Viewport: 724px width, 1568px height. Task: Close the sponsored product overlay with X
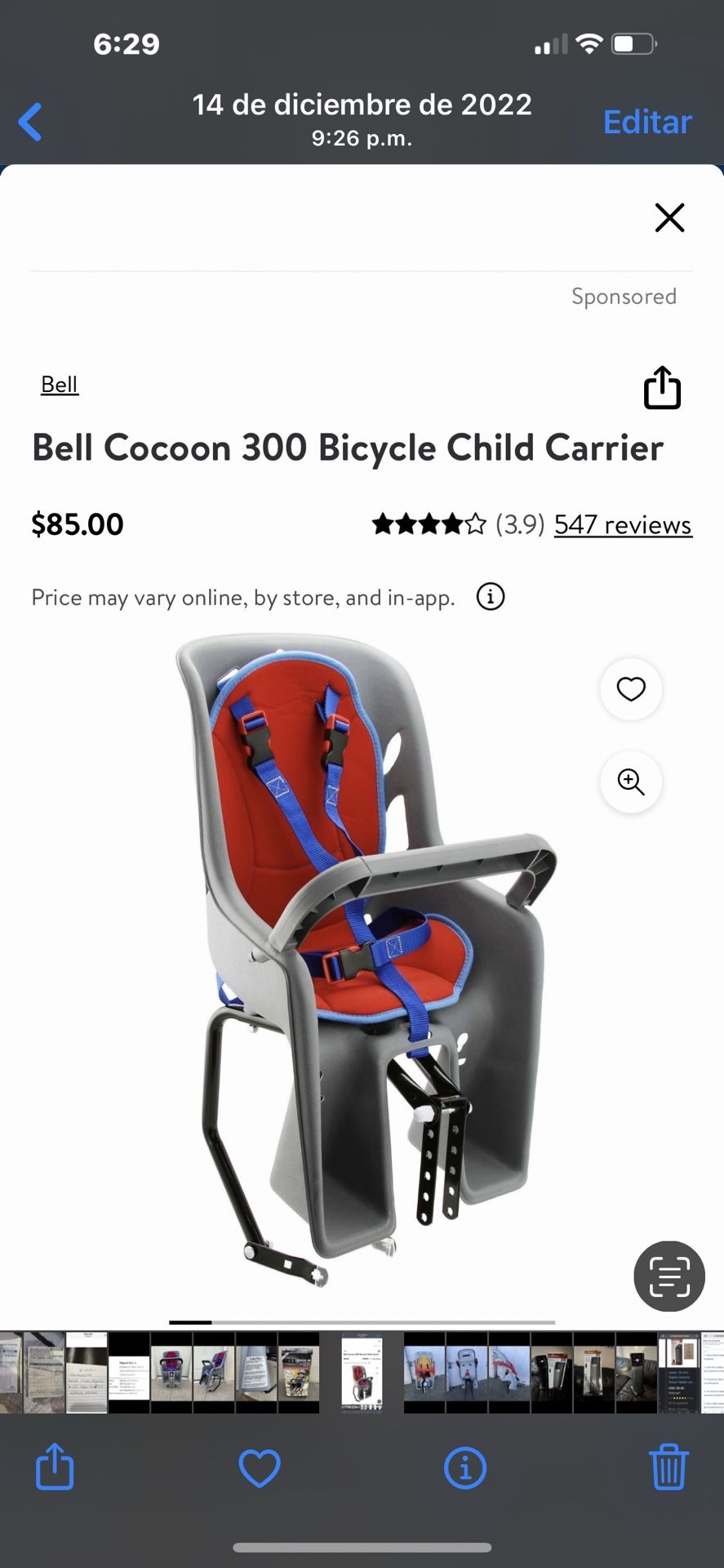pyautogui.click(x=669, y=217)
